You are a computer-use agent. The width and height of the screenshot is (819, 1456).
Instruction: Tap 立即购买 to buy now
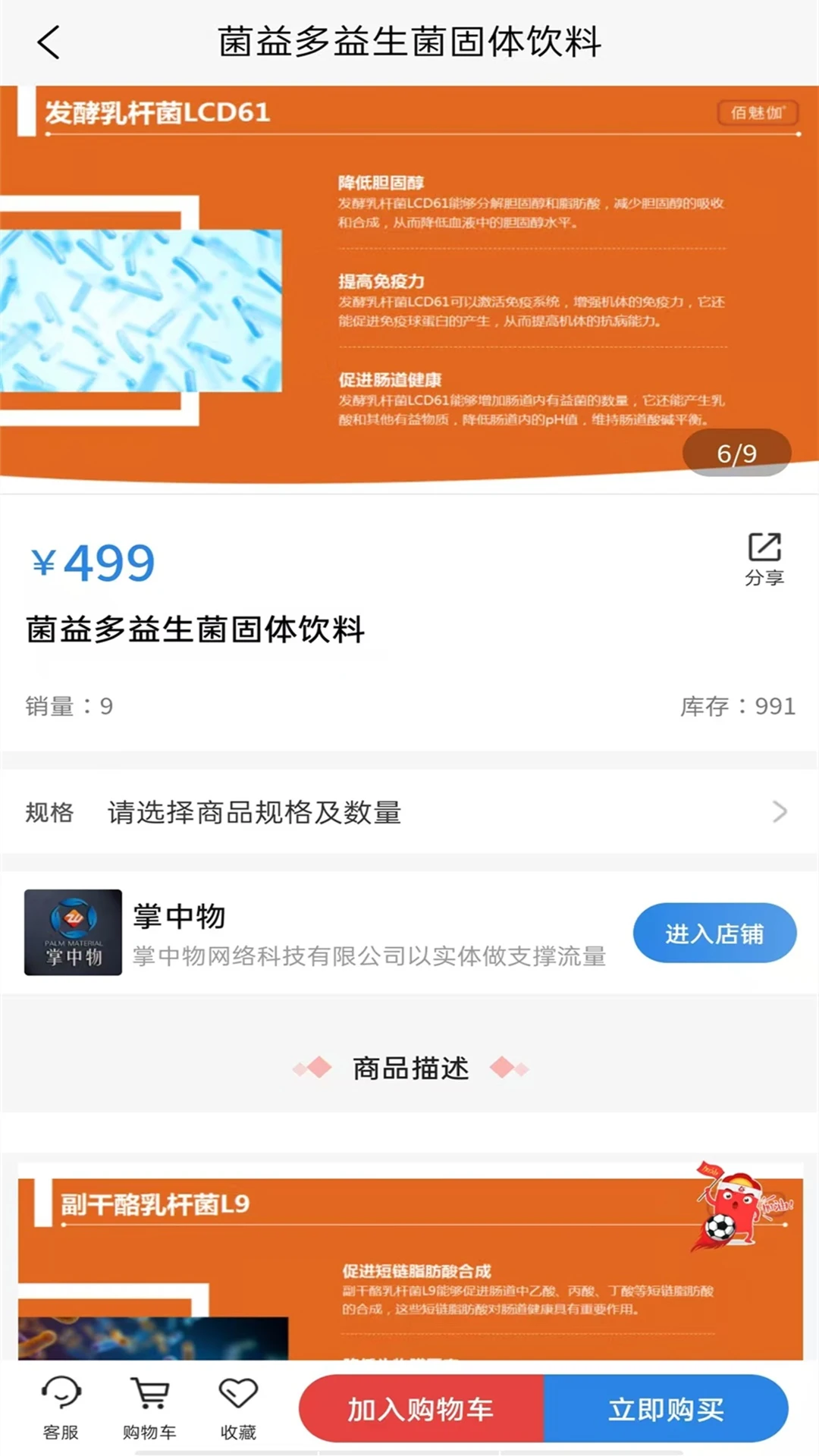[667, 1407]
